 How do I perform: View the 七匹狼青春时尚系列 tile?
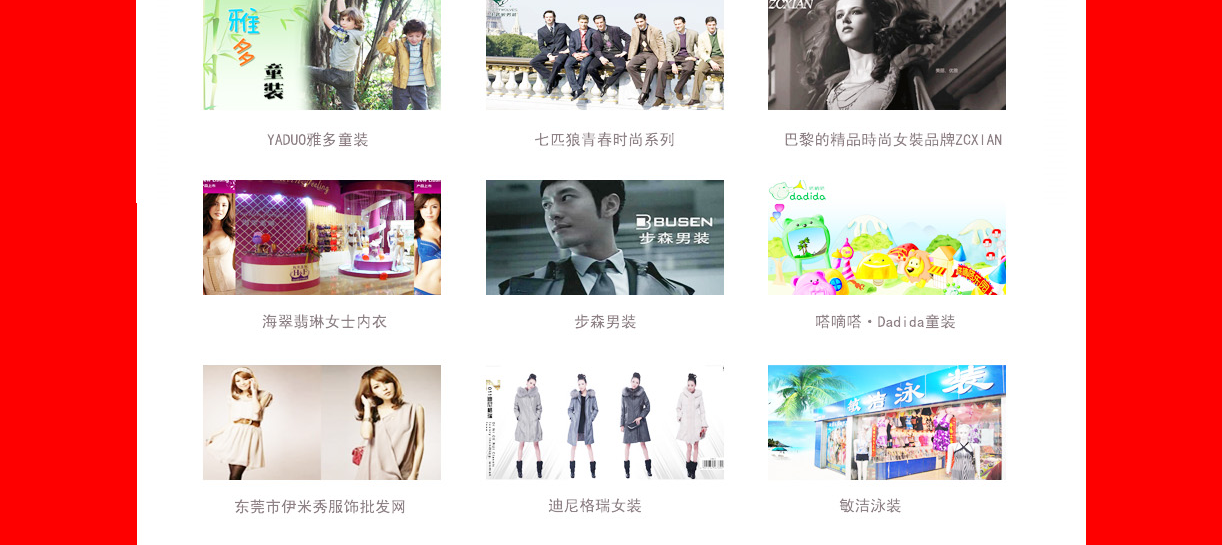tap(605, 55)
